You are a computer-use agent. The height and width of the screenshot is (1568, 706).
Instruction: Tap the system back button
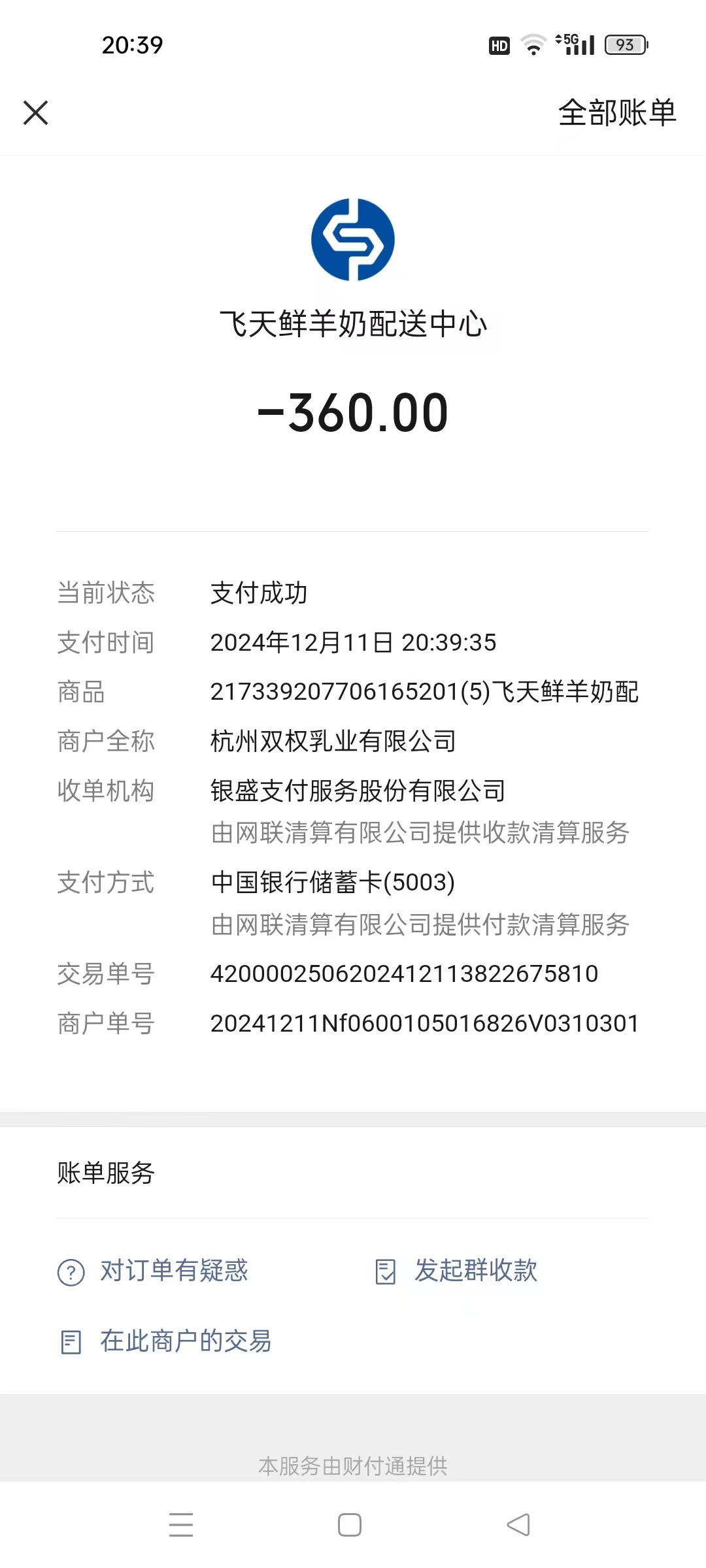(518, 1525)
